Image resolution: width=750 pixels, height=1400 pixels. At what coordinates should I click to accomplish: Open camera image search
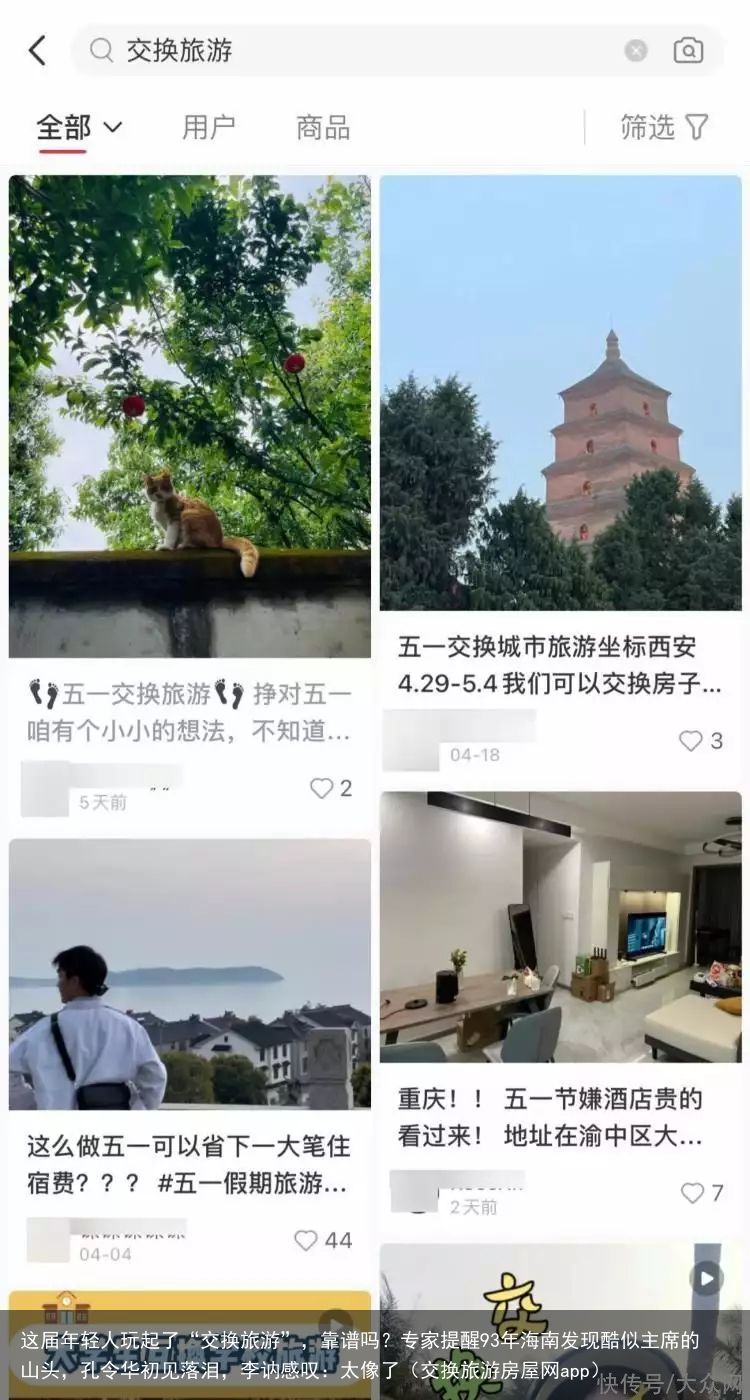click(688, 51)
